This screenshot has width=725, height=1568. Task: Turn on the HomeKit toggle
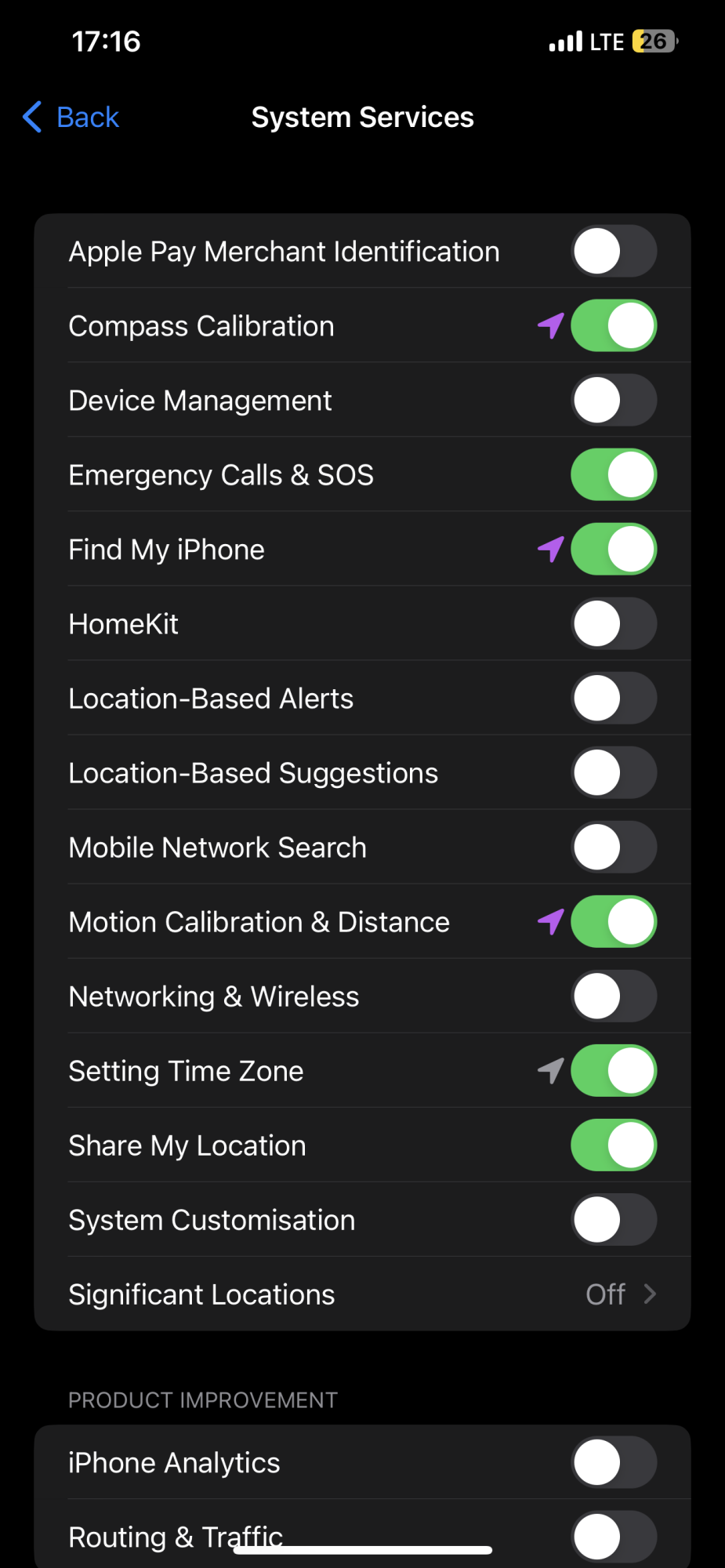coord(613,624)
